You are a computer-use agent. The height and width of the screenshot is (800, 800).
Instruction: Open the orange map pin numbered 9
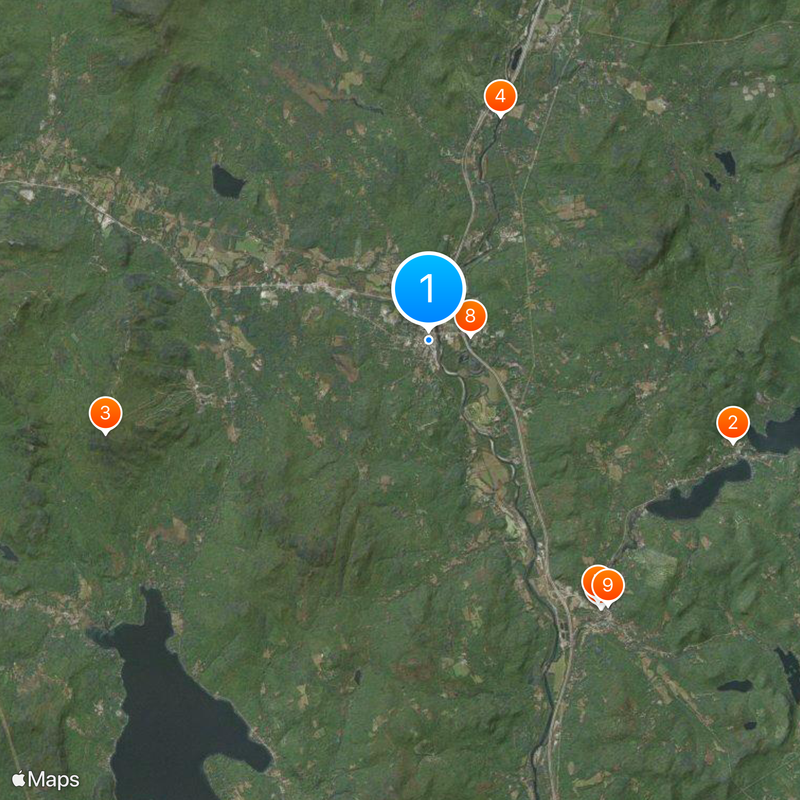click(x=608, y=585)
